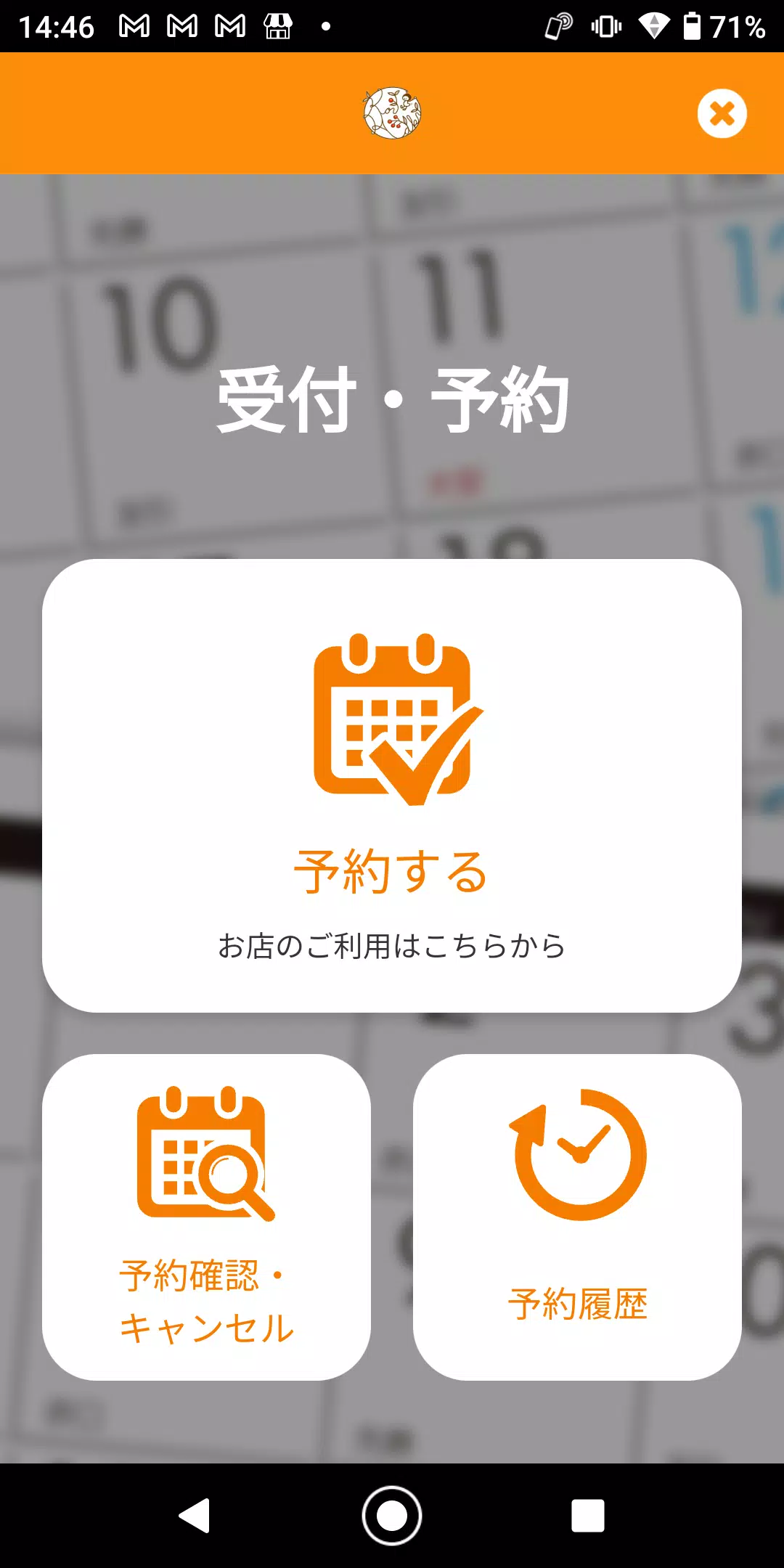Close the 受付・予約 screen with X
Image resolution: width=784 pixels, height=1568 pixels.
point(721,113)
